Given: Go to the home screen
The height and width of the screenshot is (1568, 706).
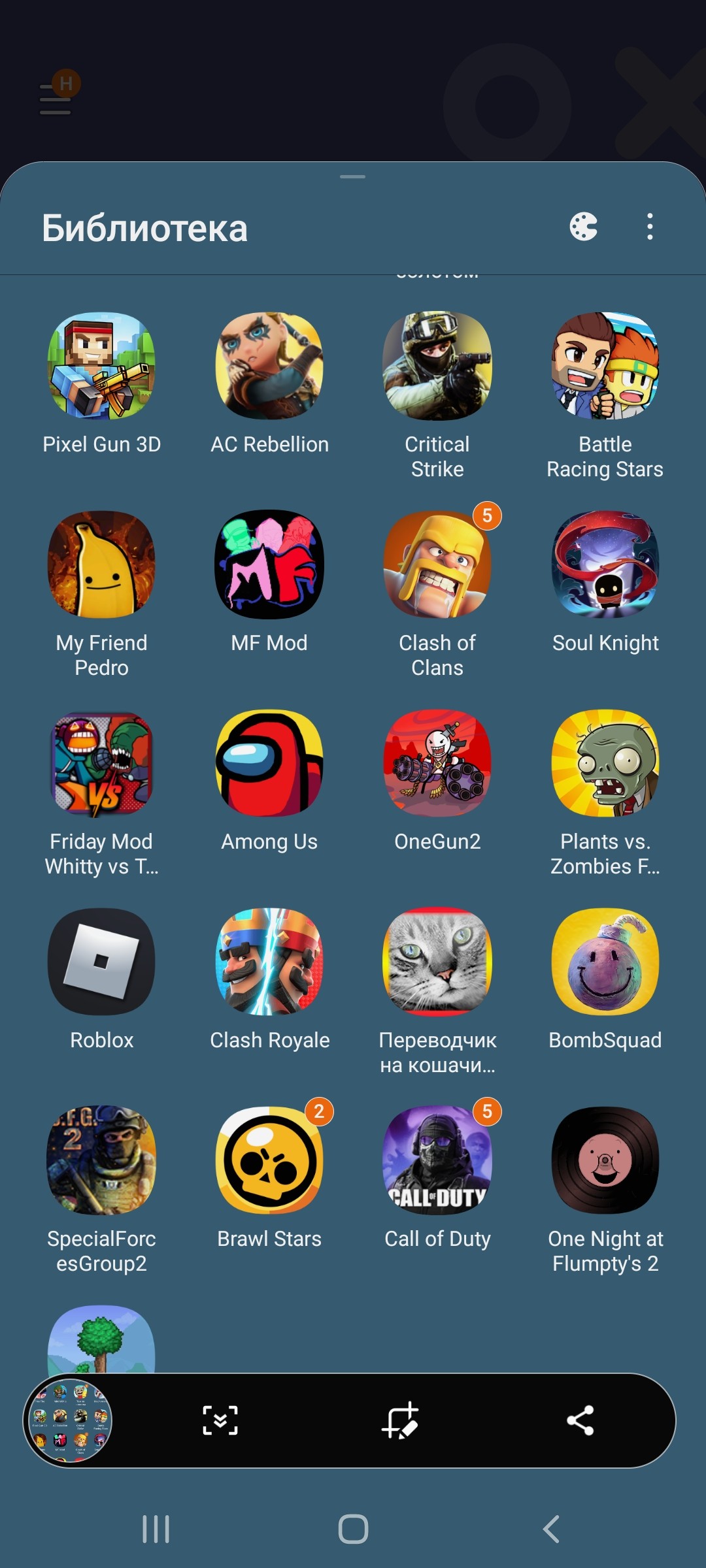Looking at the screenshot, I should click(x=353, y=1529).
